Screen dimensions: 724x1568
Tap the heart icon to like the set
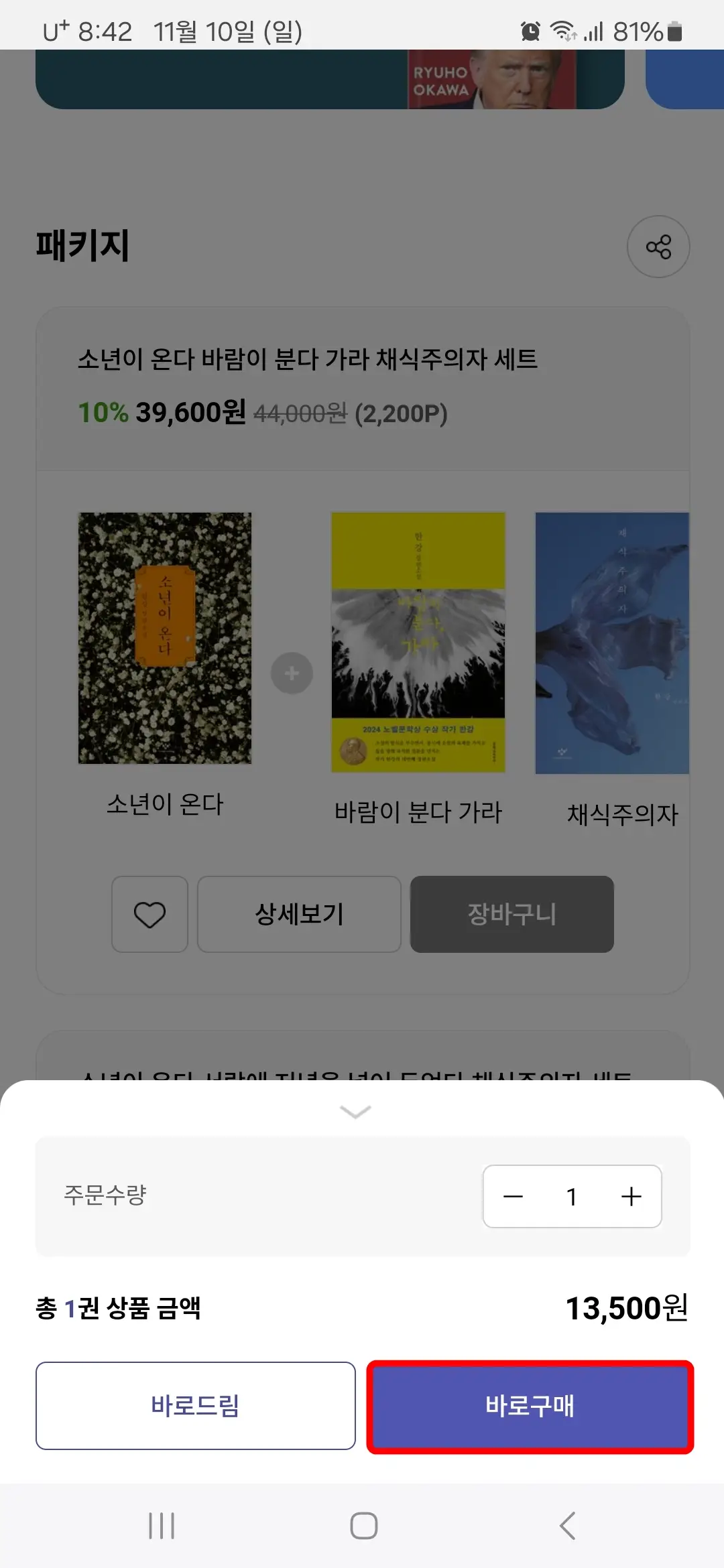pos(149,914)
